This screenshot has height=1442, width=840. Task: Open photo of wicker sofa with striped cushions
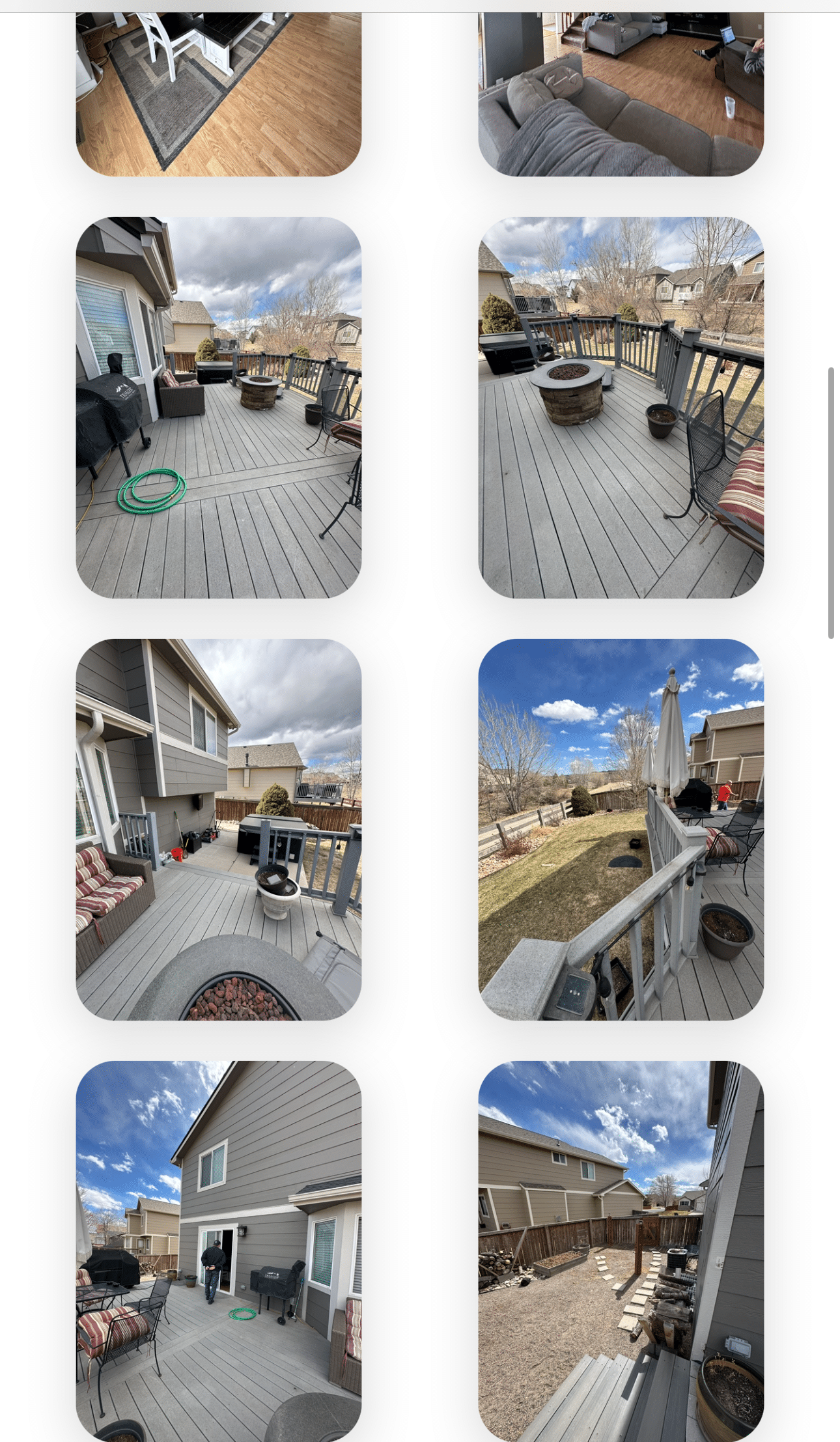coord(218,829)
